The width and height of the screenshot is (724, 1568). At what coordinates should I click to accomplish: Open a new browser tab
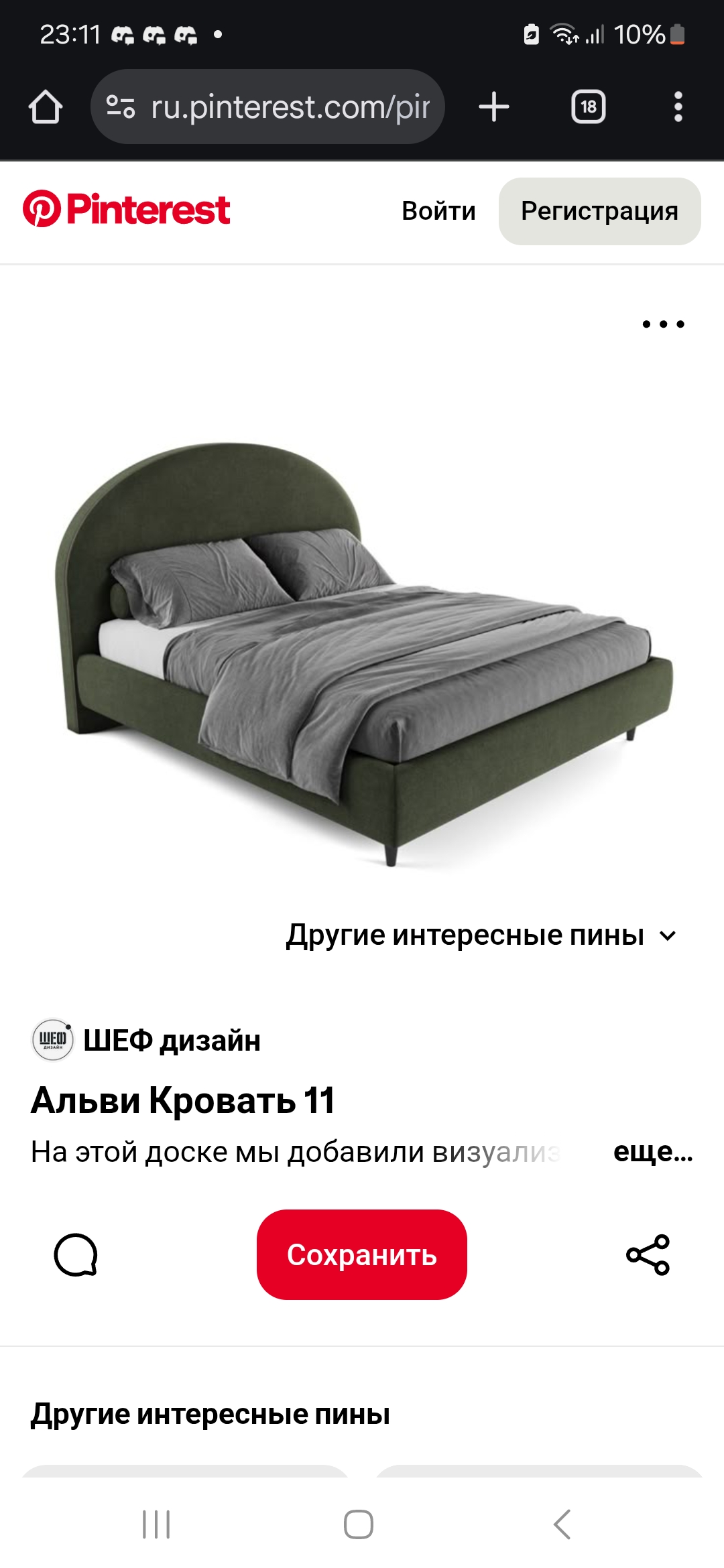494,107
